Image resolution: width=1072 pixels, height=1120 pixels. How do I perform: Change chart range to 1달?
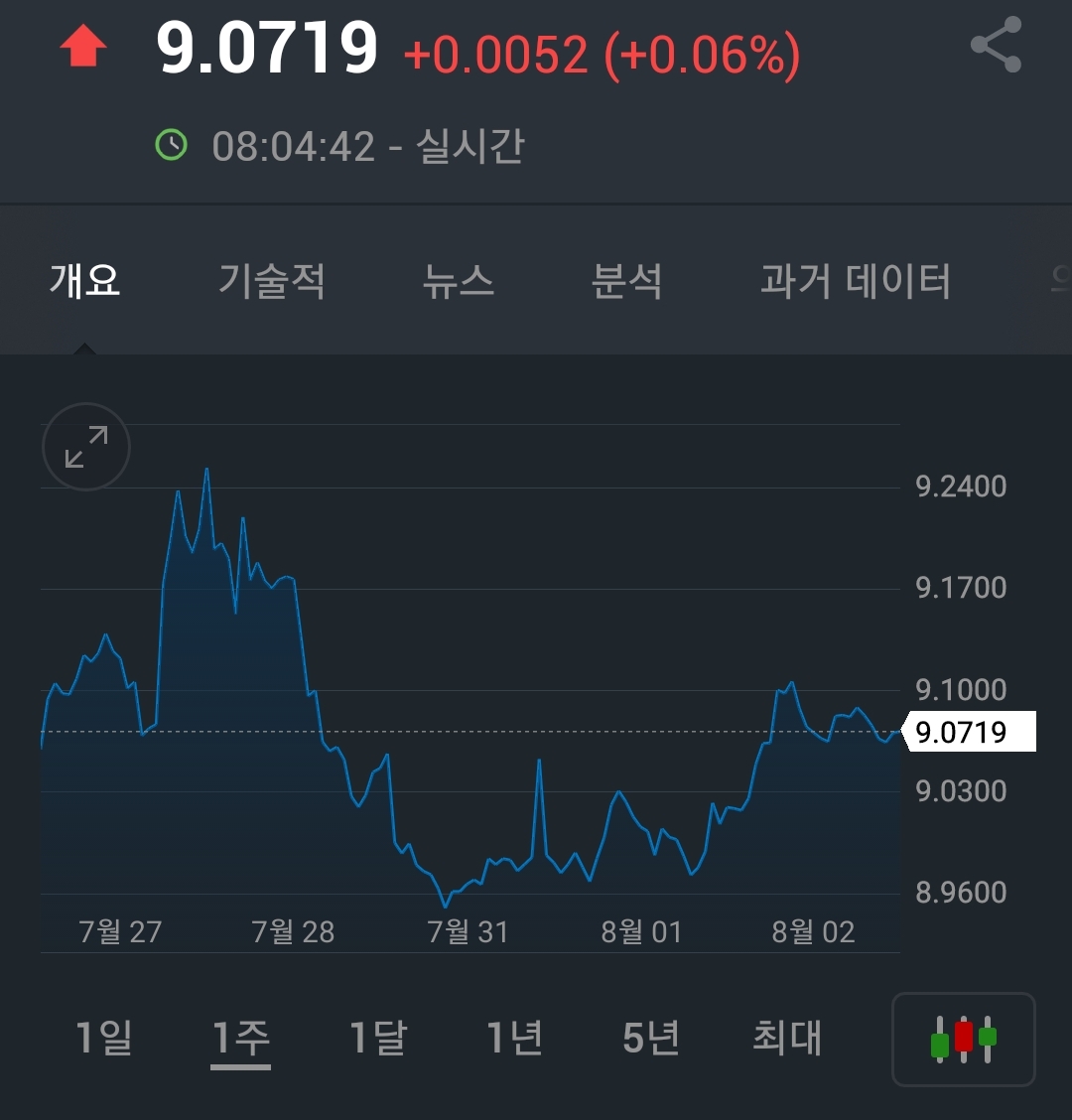click(378, 1039)
